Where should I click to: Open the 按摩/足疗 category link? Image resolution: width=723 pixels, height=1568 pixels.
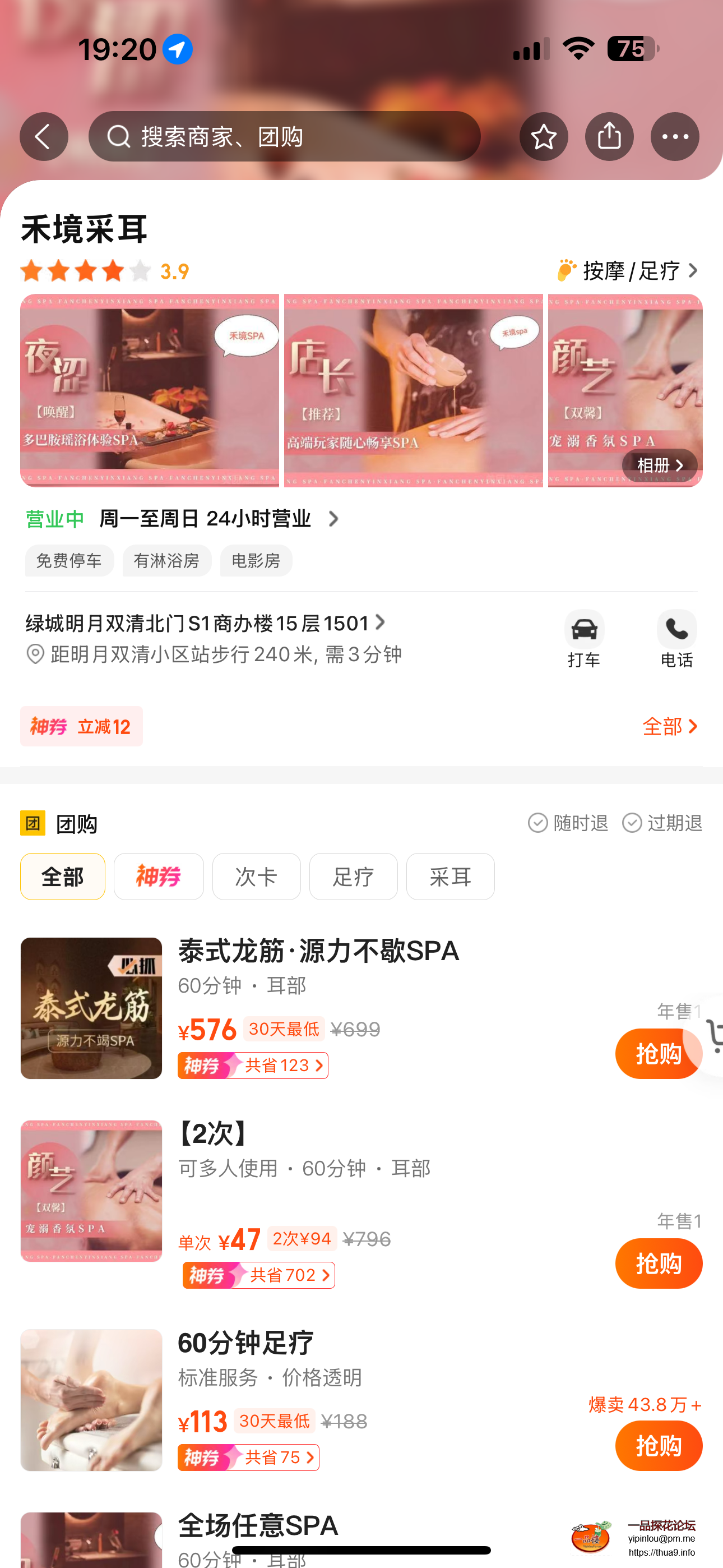point(629,271)
